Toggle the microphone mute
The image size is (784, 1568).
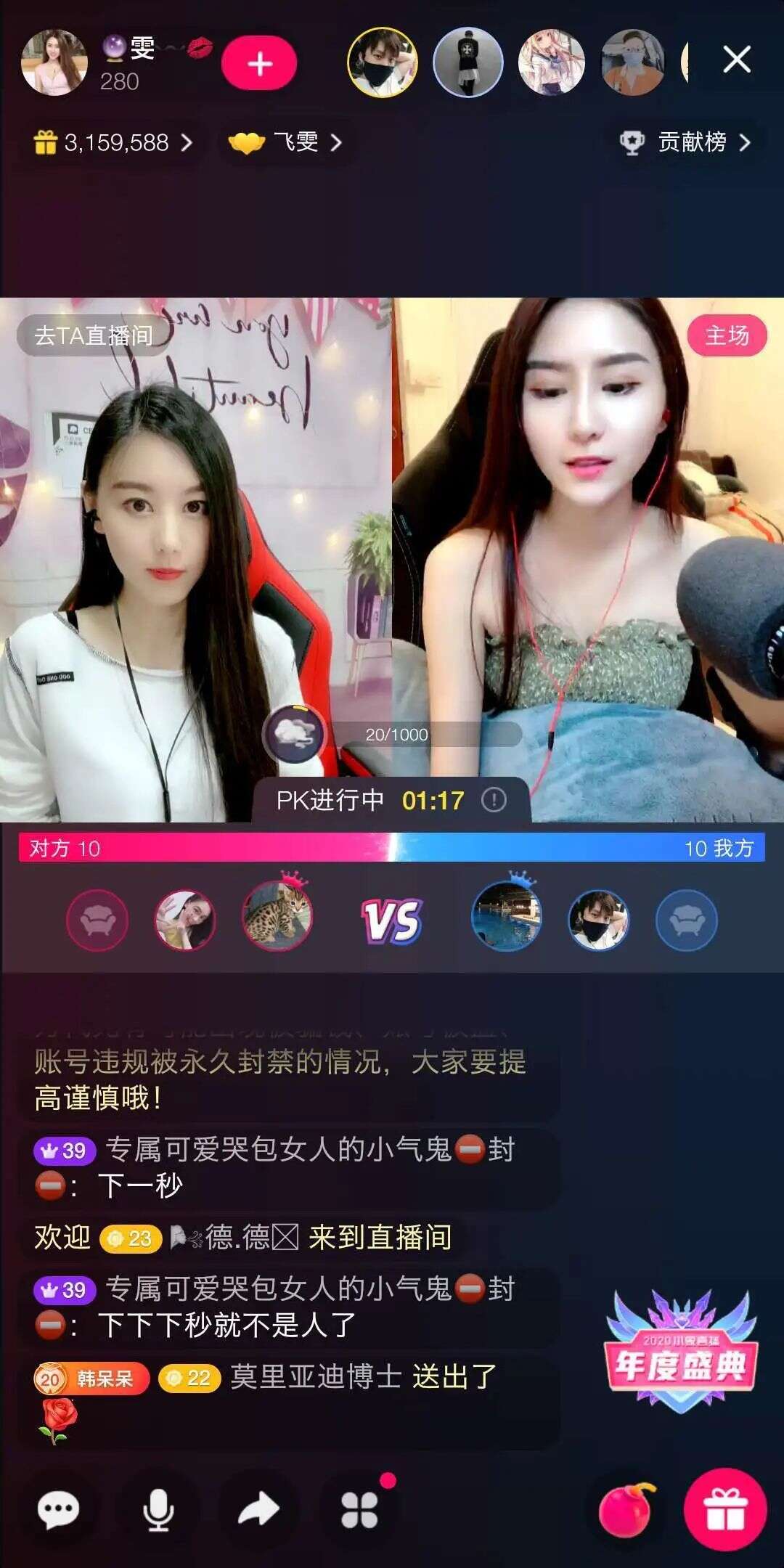click(158, 1508)
